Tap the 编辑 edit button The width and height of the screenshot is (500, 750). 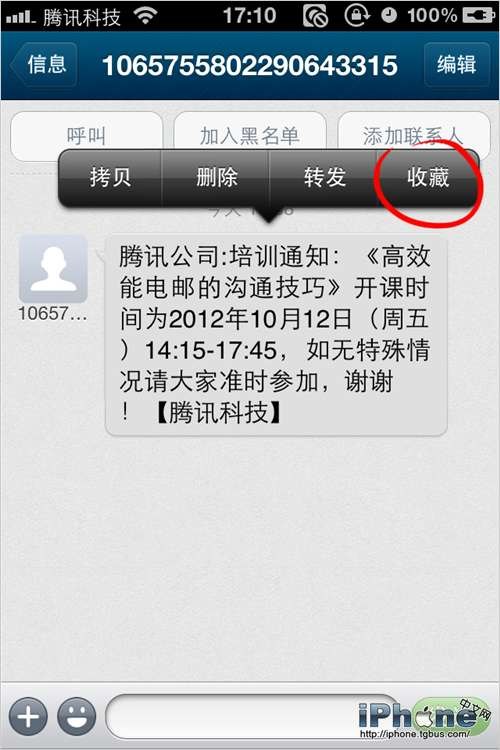point(456,65)
